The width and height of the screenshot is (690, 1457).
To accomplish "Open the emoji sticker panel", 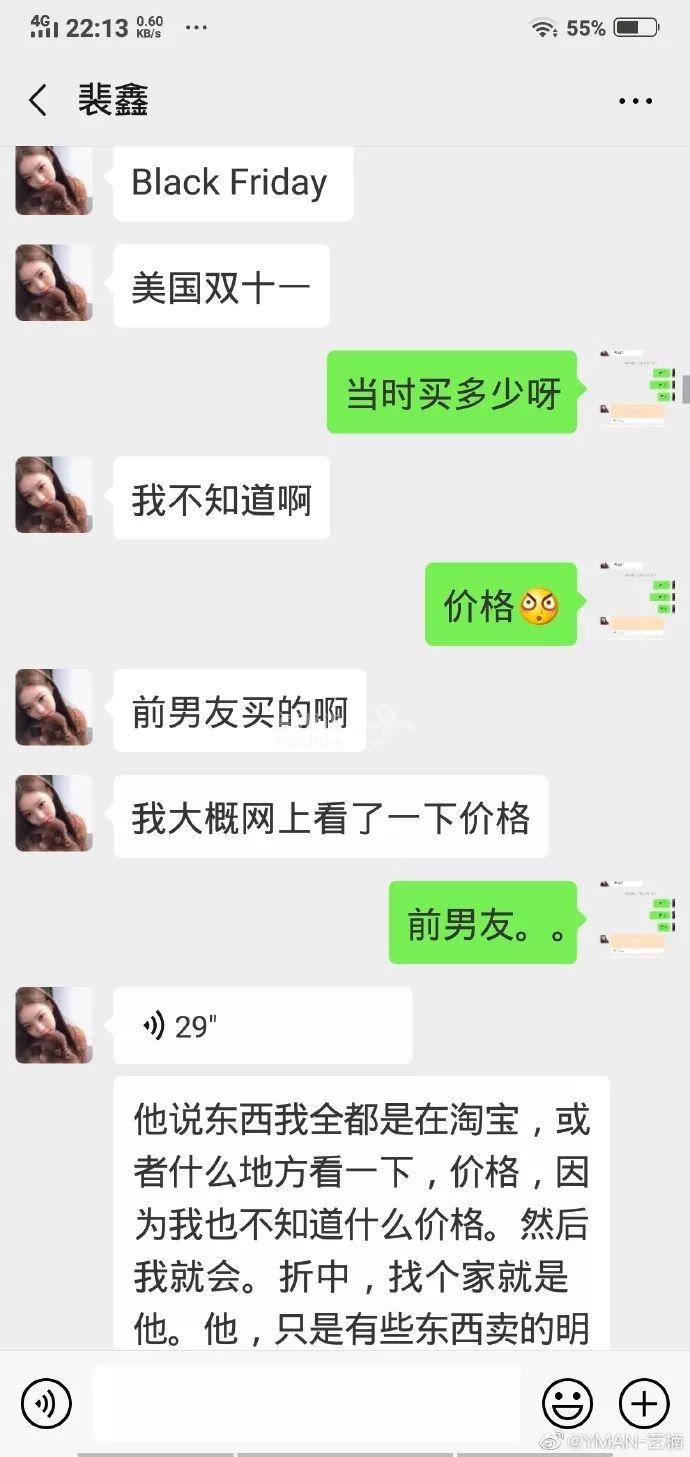I will (x=567, y=1403).
